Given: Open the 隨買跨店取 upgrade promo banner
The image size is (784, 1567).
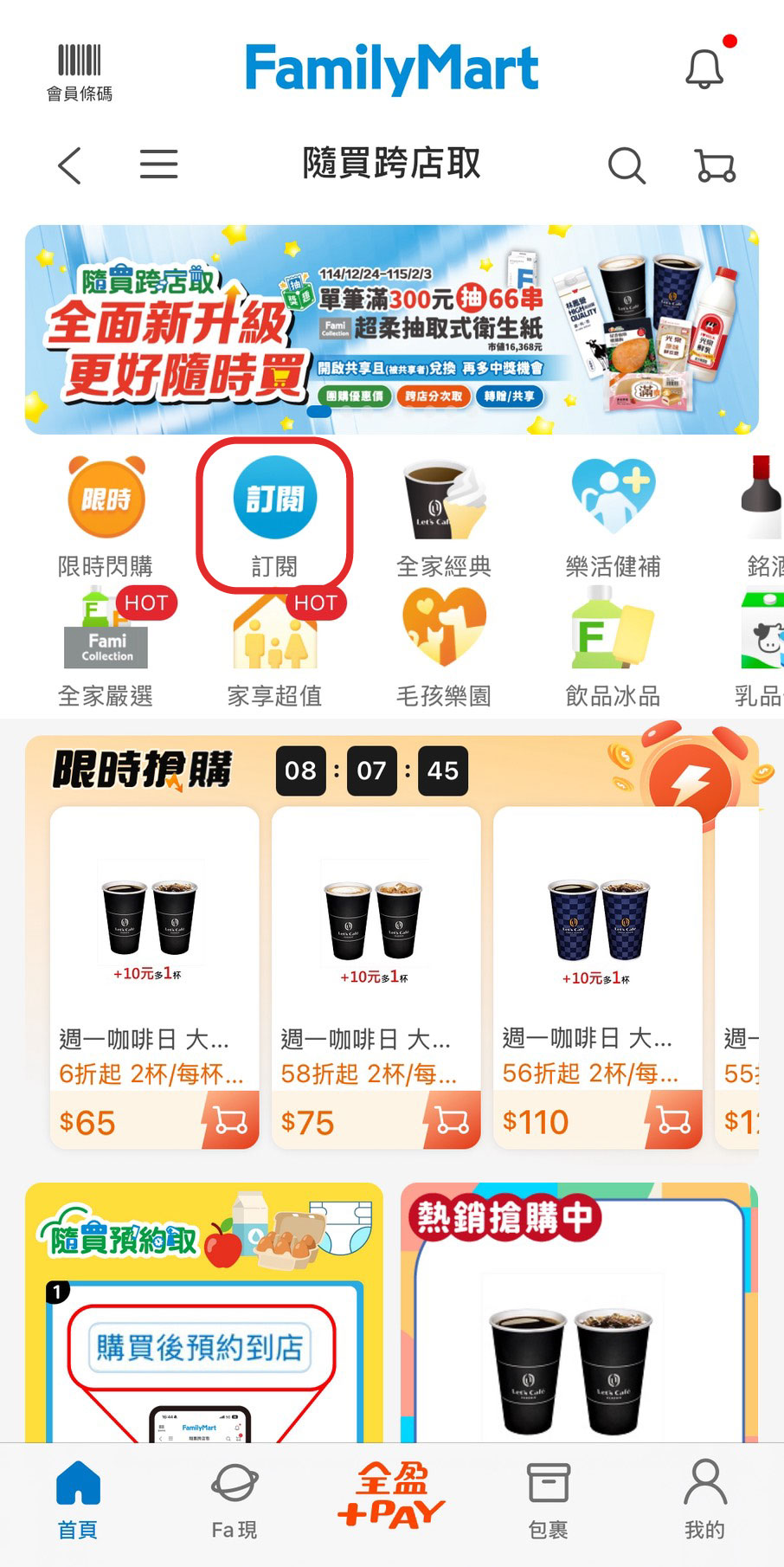Looking at the screenshot, I should click(x=391, y=330).
